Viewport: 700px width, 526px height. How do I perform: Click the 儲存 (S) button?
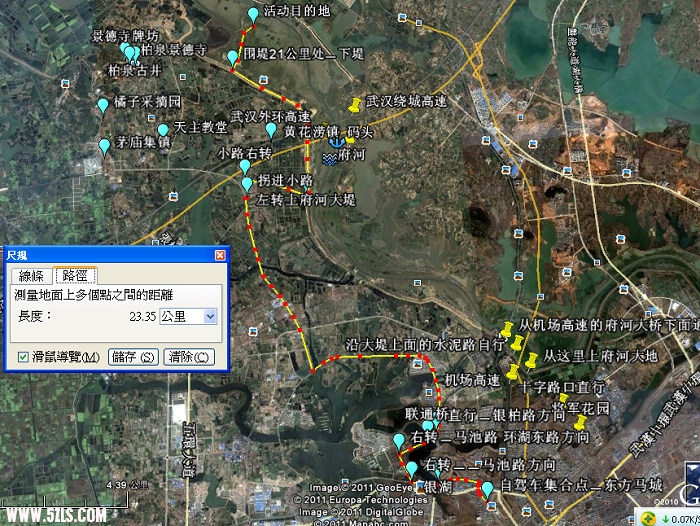point(133,356)
